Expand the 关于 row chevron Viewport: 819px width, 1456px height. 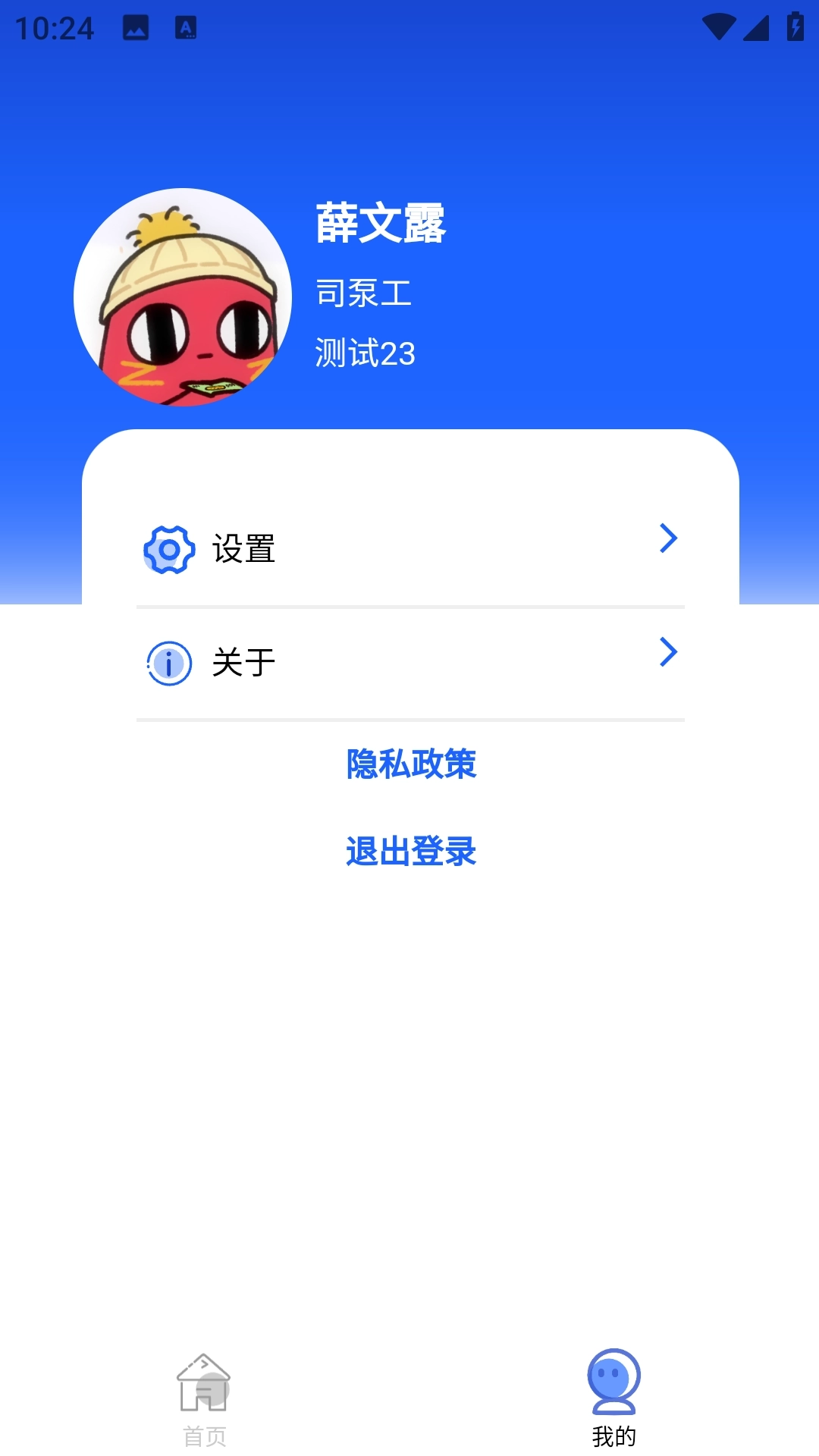tap(668, 651)
